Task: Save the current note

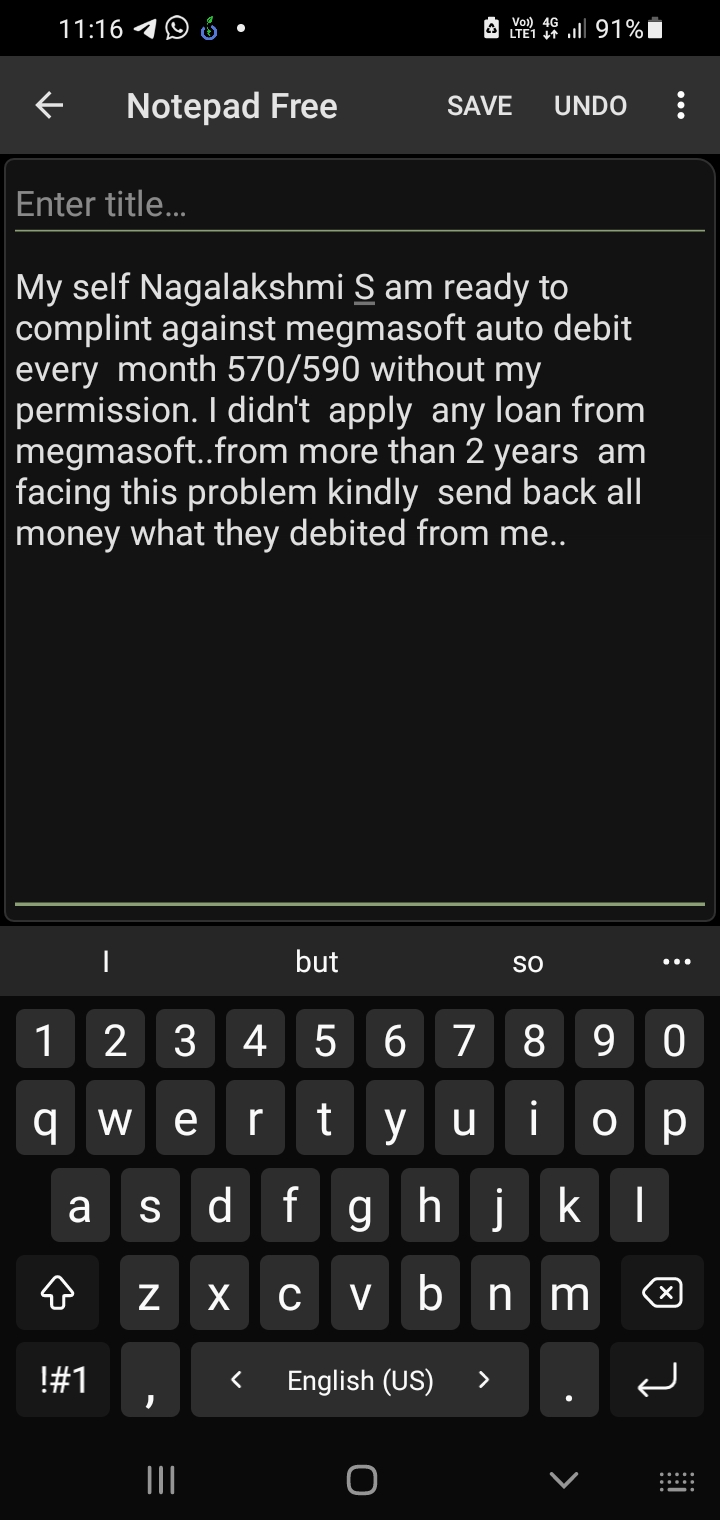Action: click(x=479, y=106)
